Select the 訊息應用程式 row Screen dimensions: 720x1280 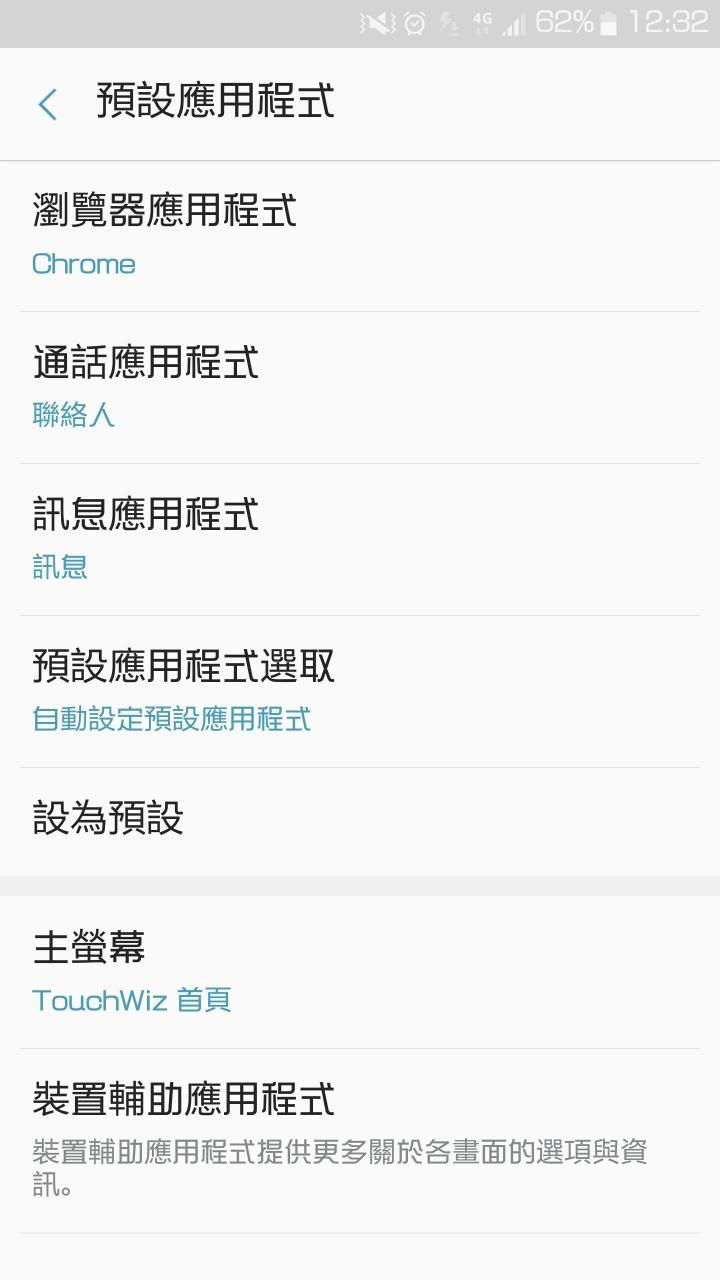(360, 540)
